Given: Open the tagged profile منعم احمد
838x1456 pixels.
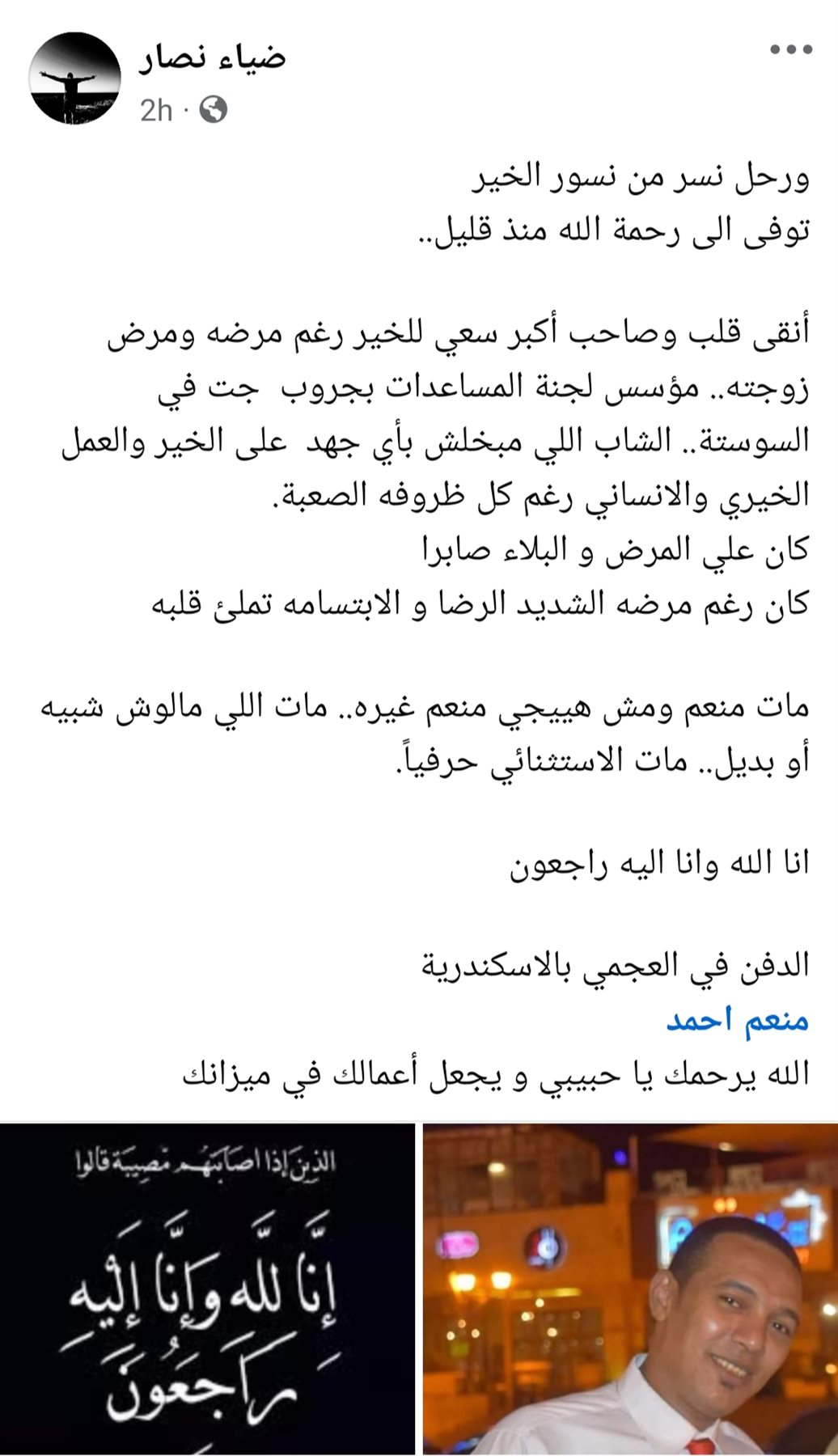Looking at the screenshot, I should pyautogui.click(x=737, y=1019).
